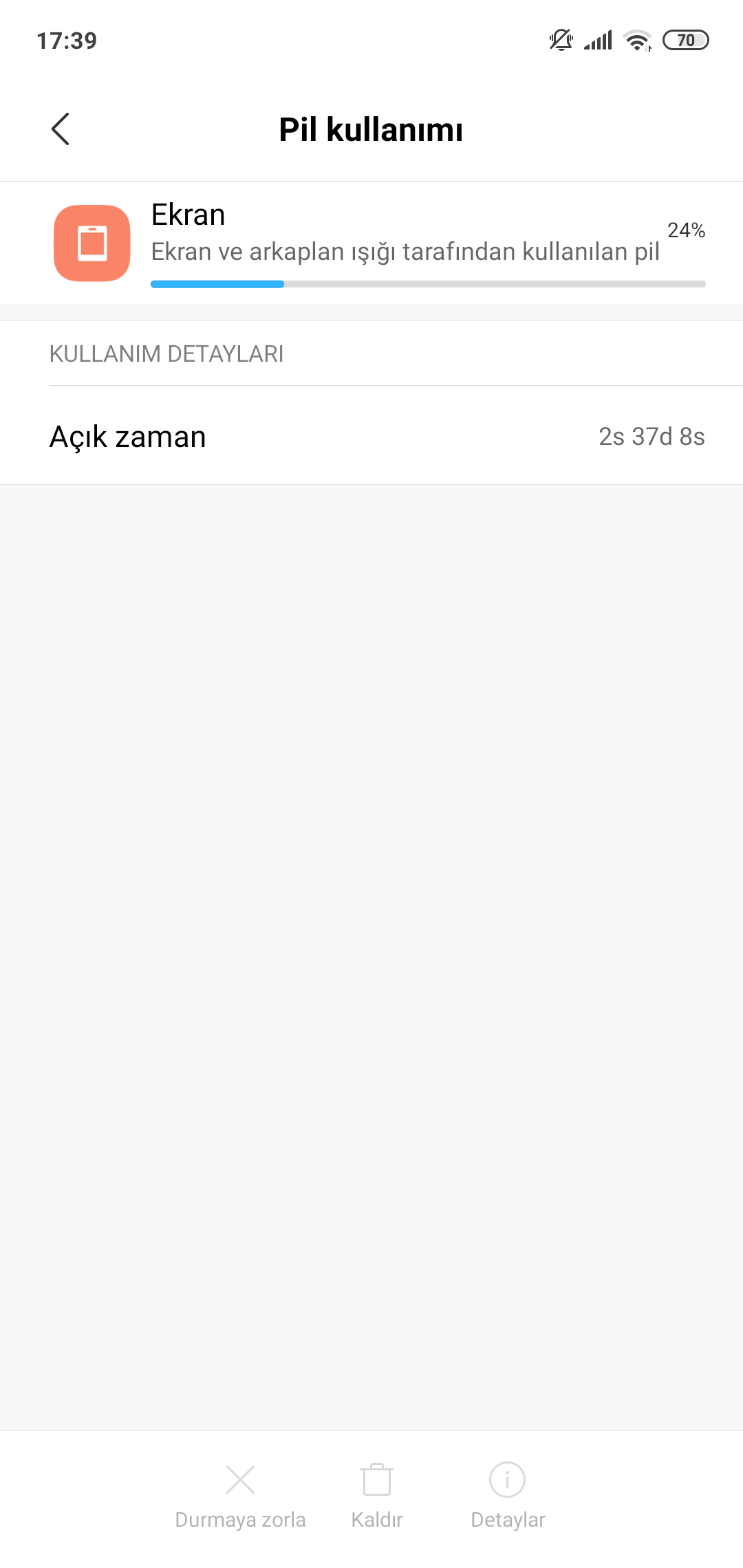The width and height of the screenshot is (743, 1568).
Task: Tap the Kaldır trash button
Action: 376,1494
